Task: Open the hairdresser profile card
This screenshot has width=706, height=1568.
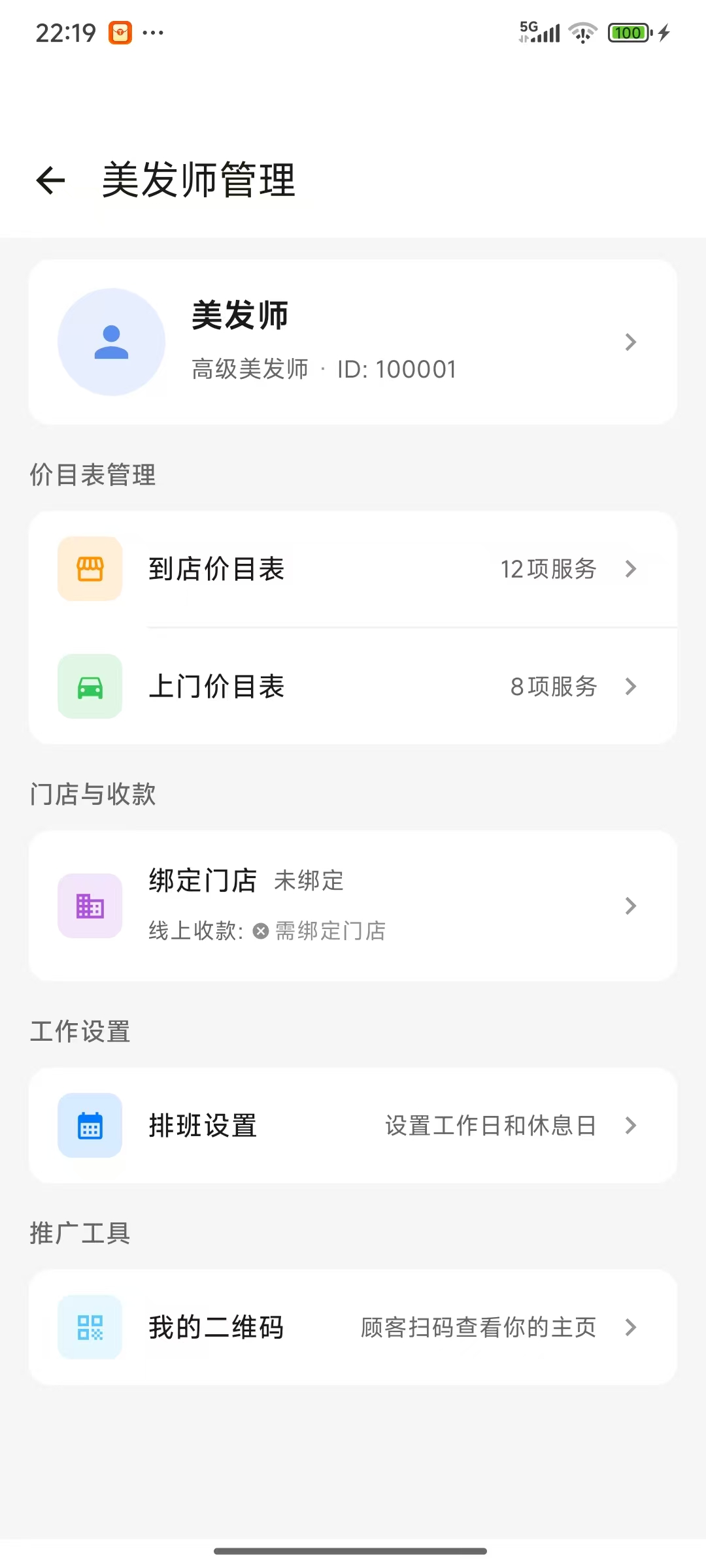Action: tap(353, 342)
